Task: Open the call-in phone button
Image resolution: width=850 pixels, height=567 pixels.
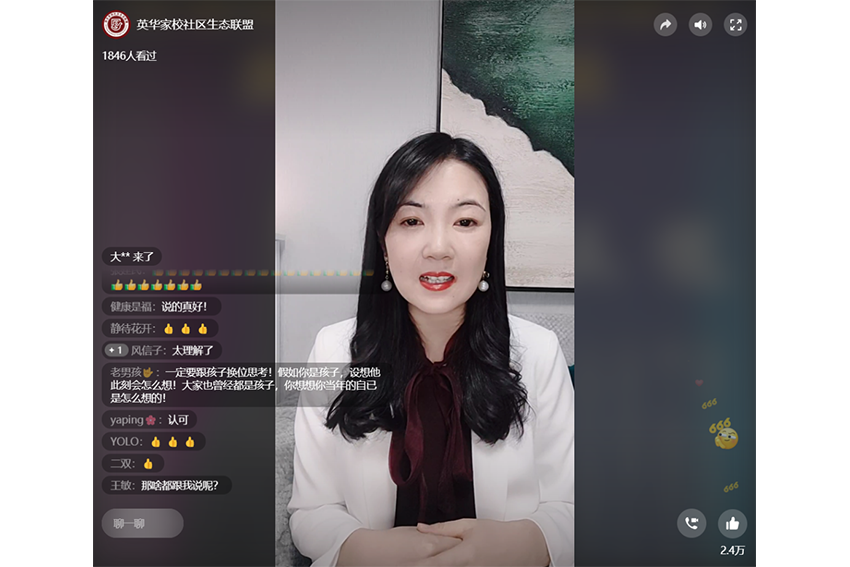Action: [691, 523]
